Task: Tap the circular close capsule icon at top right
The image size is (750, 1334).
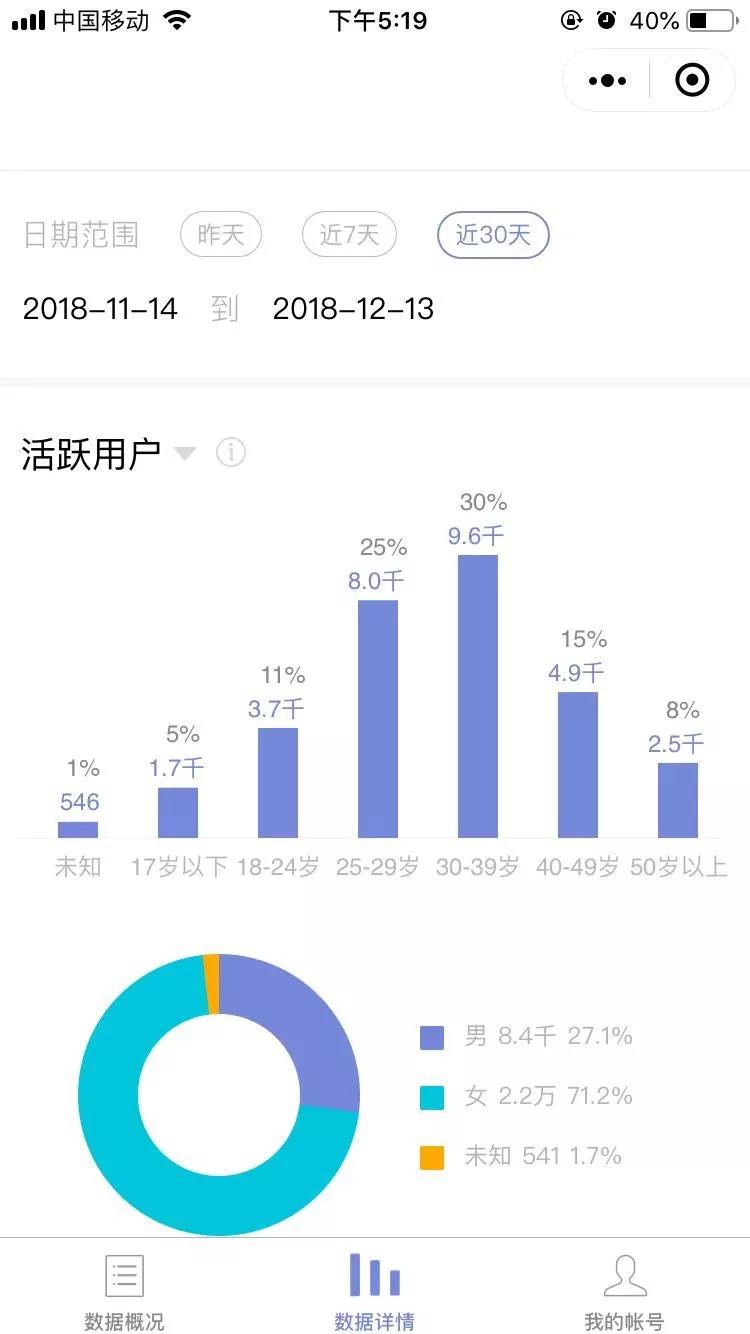Action: (x=691, y=80)
